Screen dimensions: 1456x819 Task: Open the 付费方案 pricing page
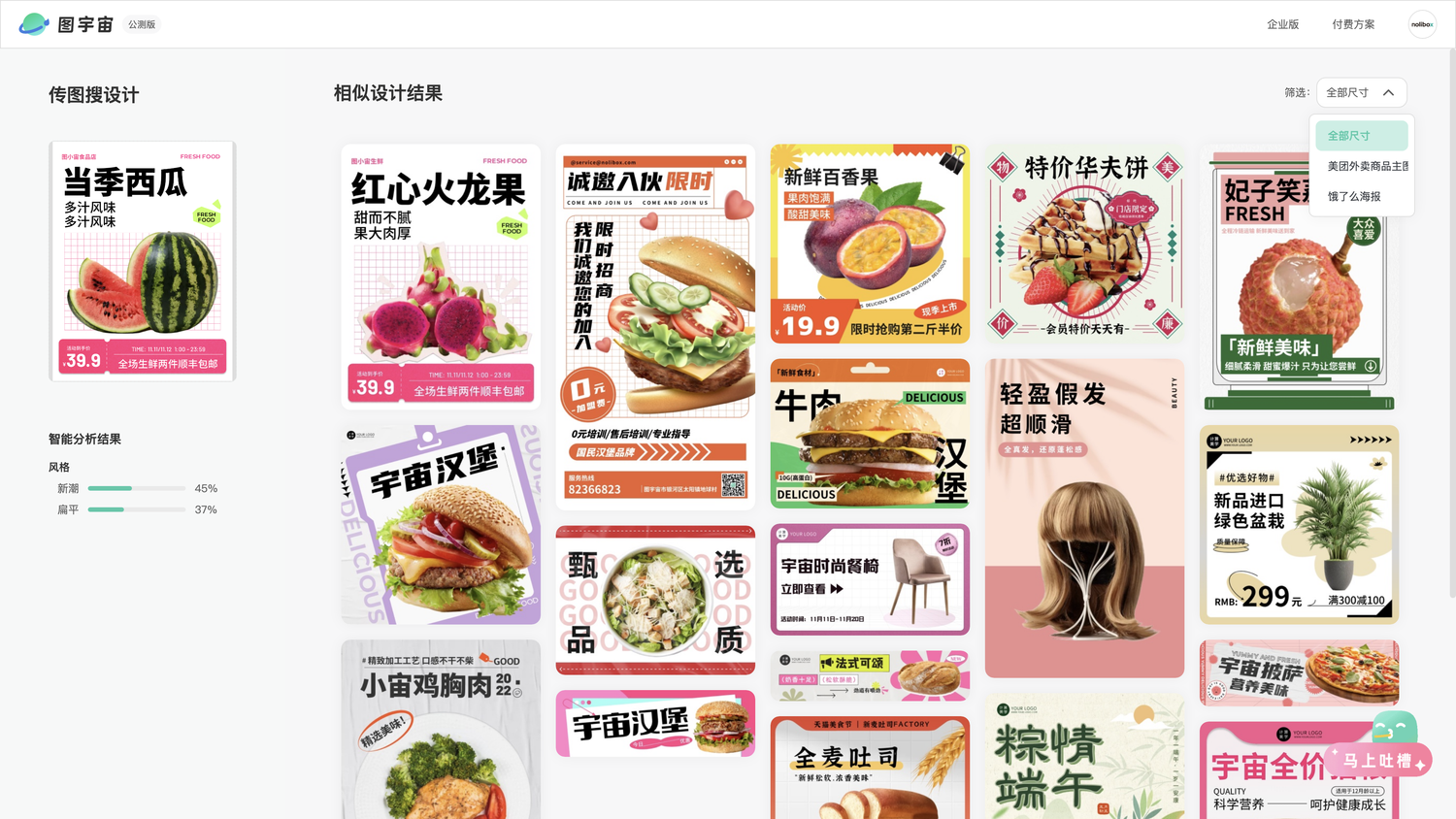pyautogui.click(x=1352, y=24)
